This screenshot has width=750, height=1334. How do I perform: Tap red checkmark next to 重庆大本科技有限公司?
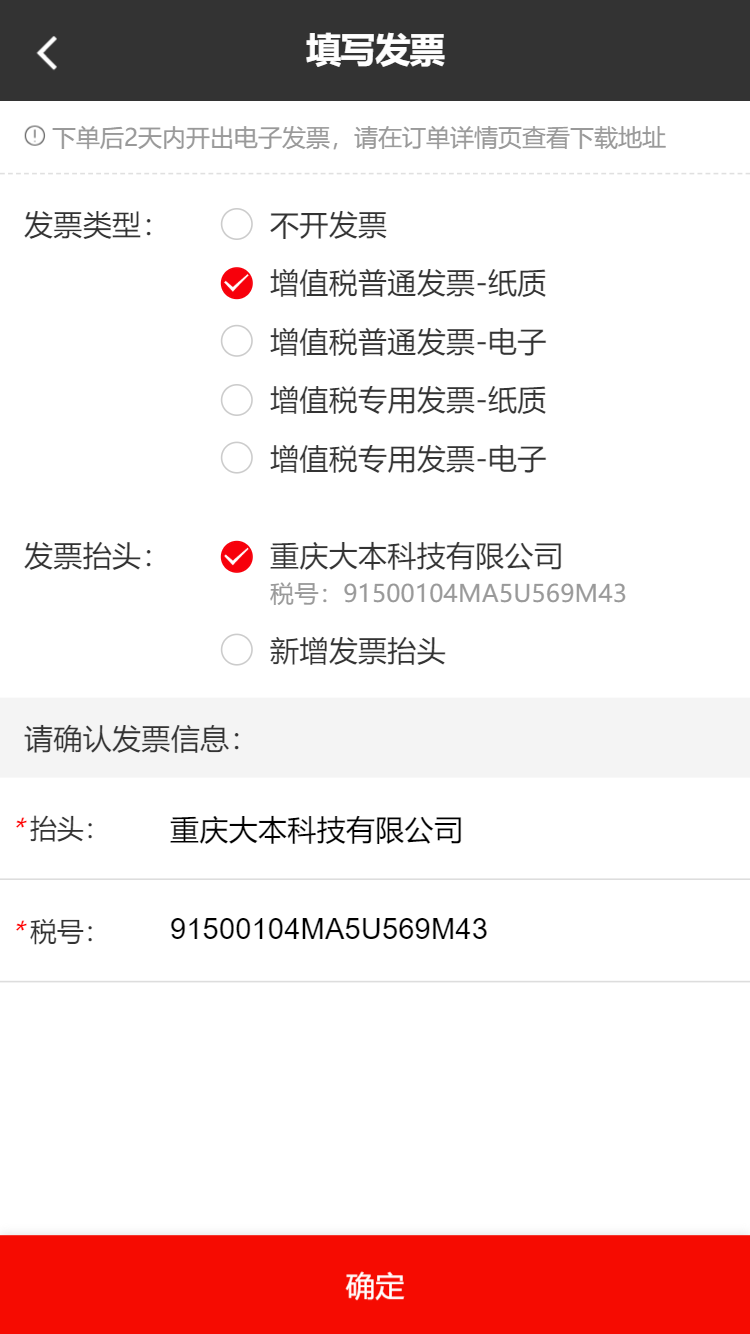point(236,556)
